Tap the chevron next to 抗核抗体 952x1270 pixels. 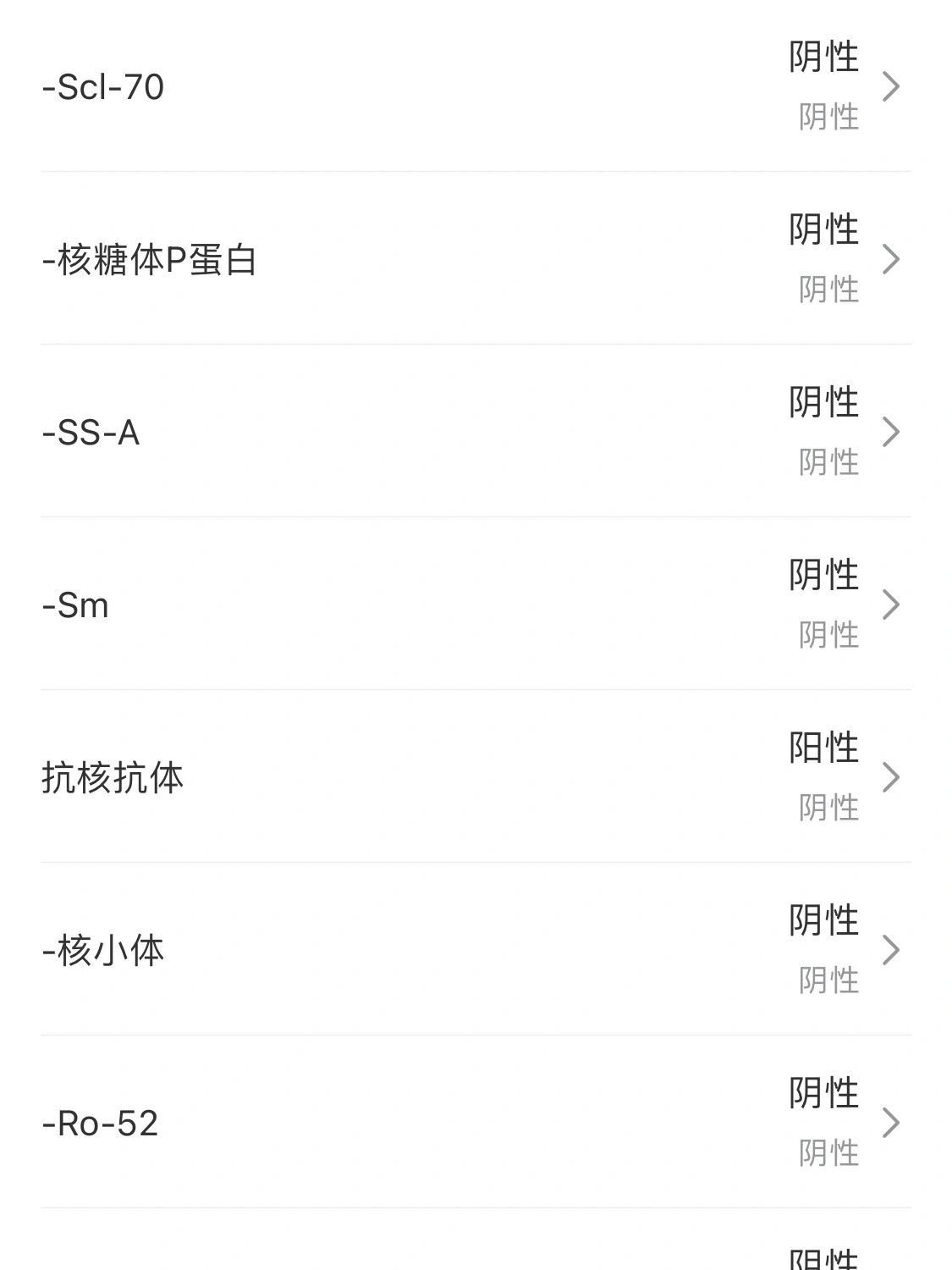click(891, 776)
